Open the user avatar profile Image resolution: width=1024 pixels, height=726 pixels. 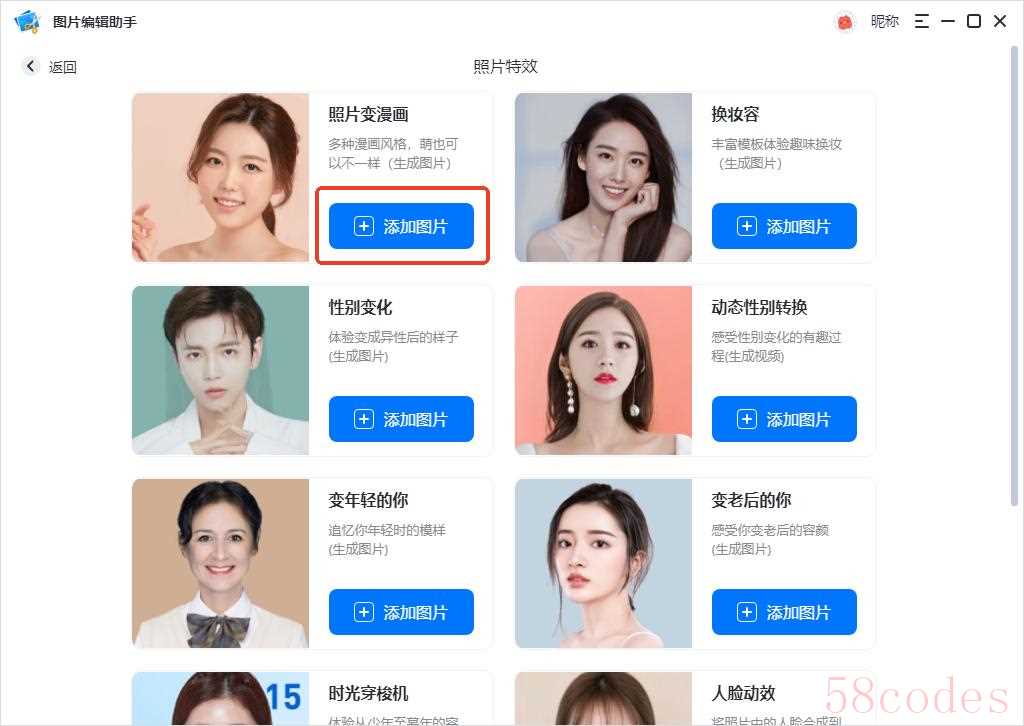(x=845, y=21)
